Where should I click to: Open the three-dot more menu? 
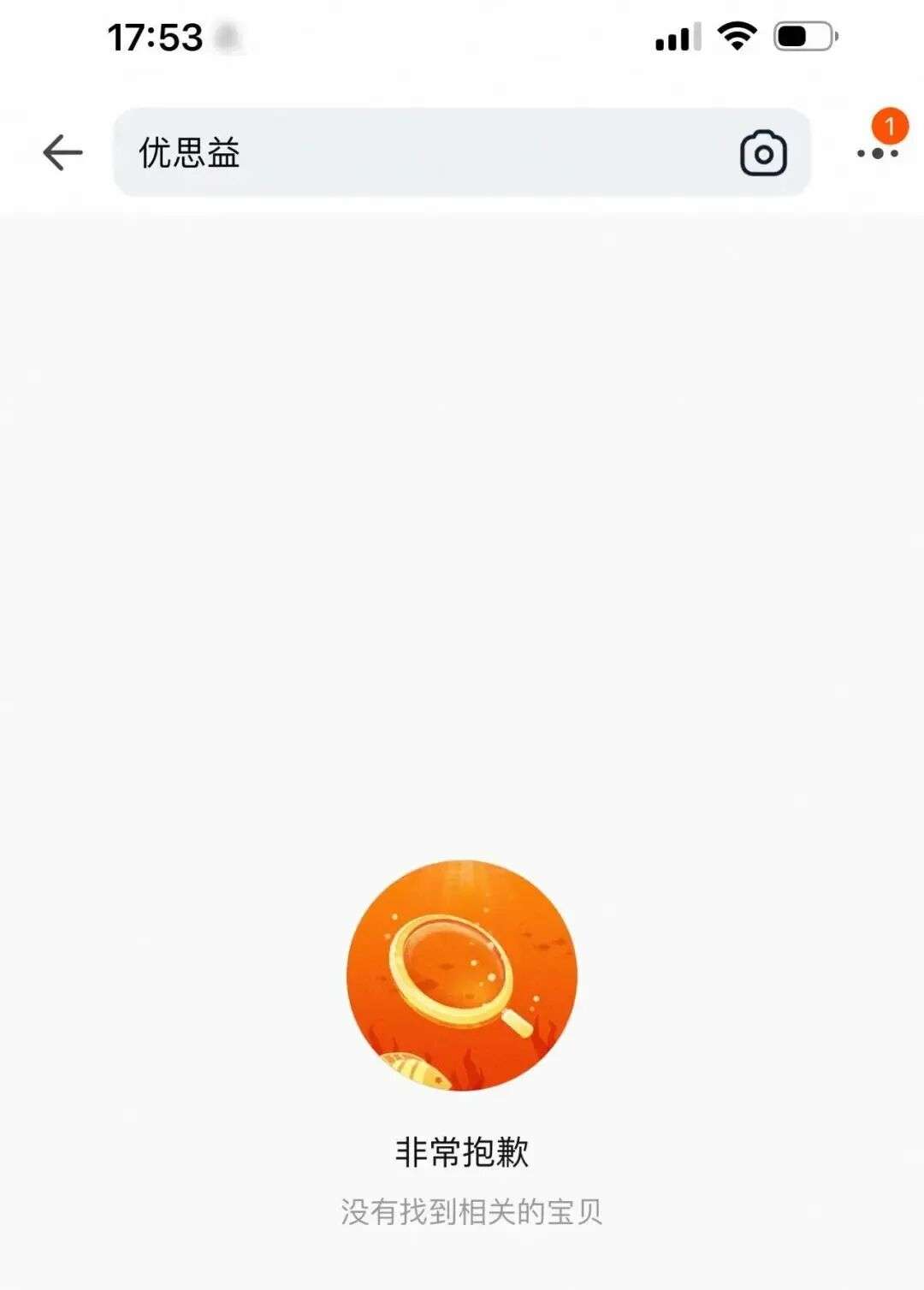(x=877, y=153)
